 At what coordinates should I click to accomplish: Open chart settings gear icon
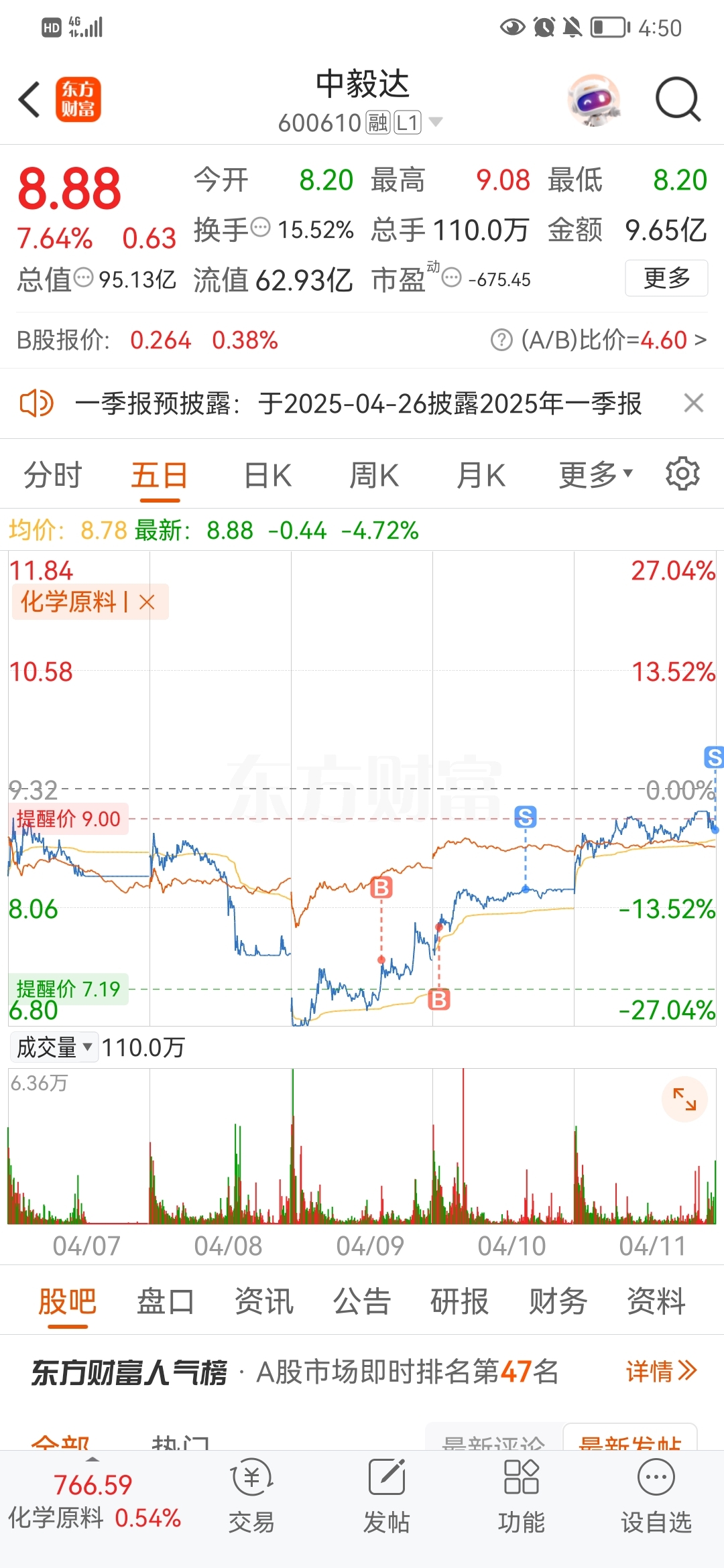[682, 474]
